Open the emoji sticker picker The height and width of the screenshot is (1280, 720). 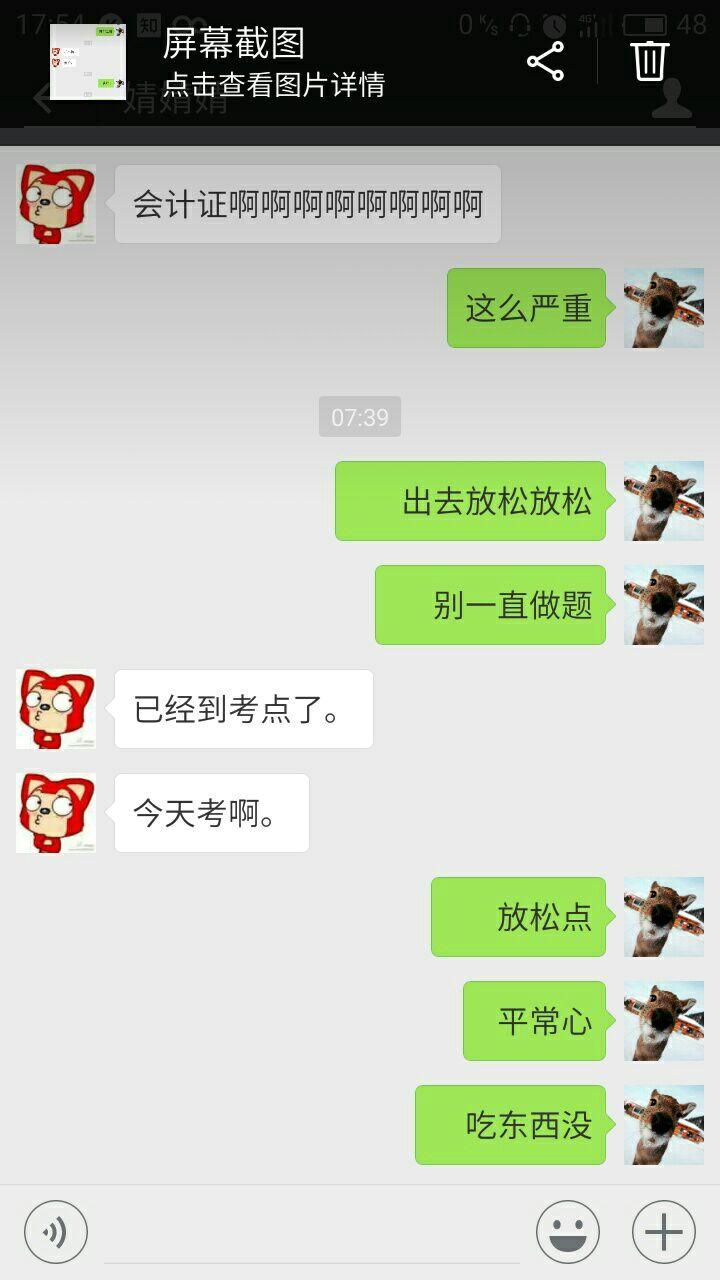[x=568, y=1232]
